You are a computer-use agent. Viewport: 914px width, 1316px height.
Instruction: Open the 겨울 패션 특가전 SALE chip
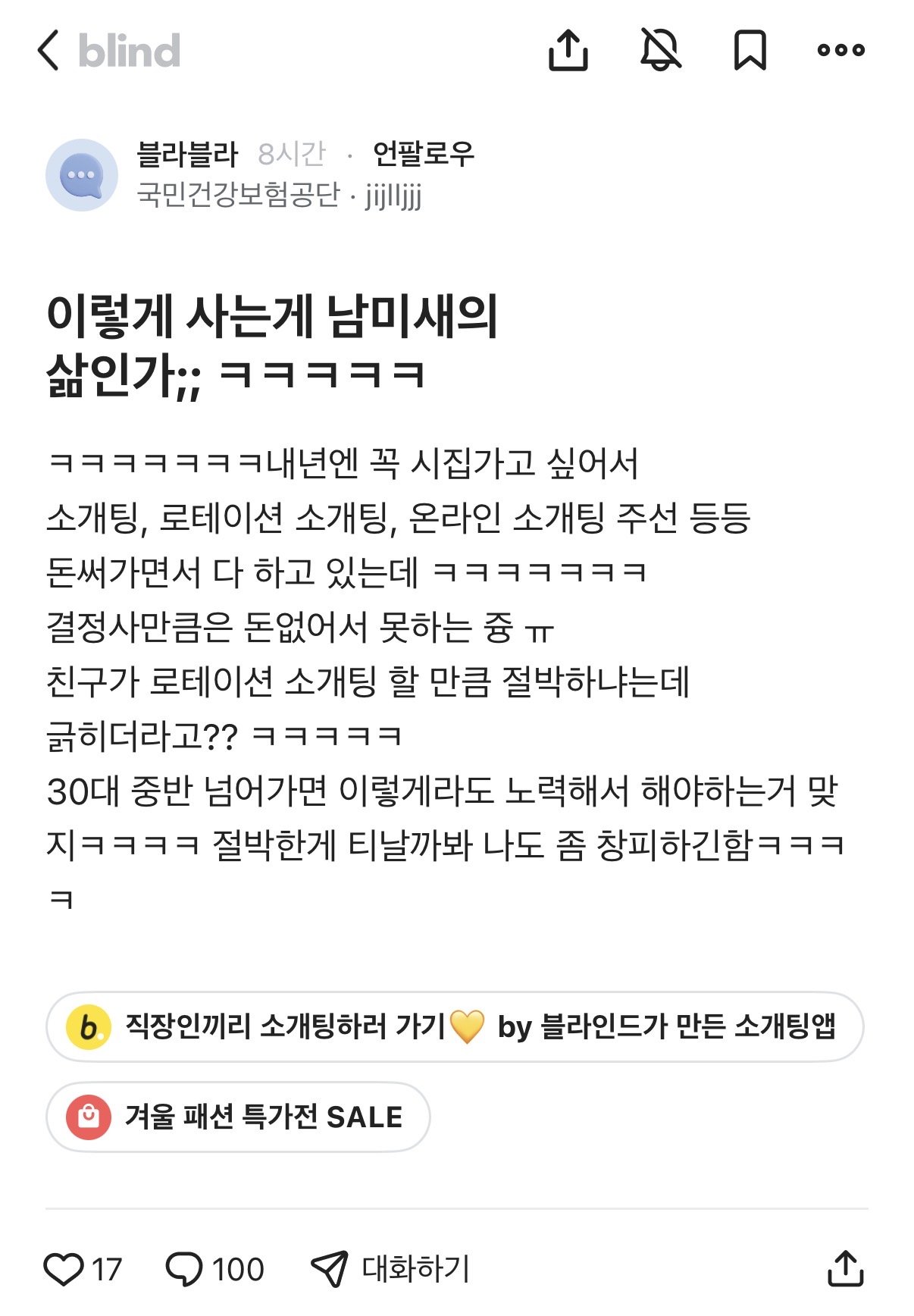[238, 1117]
